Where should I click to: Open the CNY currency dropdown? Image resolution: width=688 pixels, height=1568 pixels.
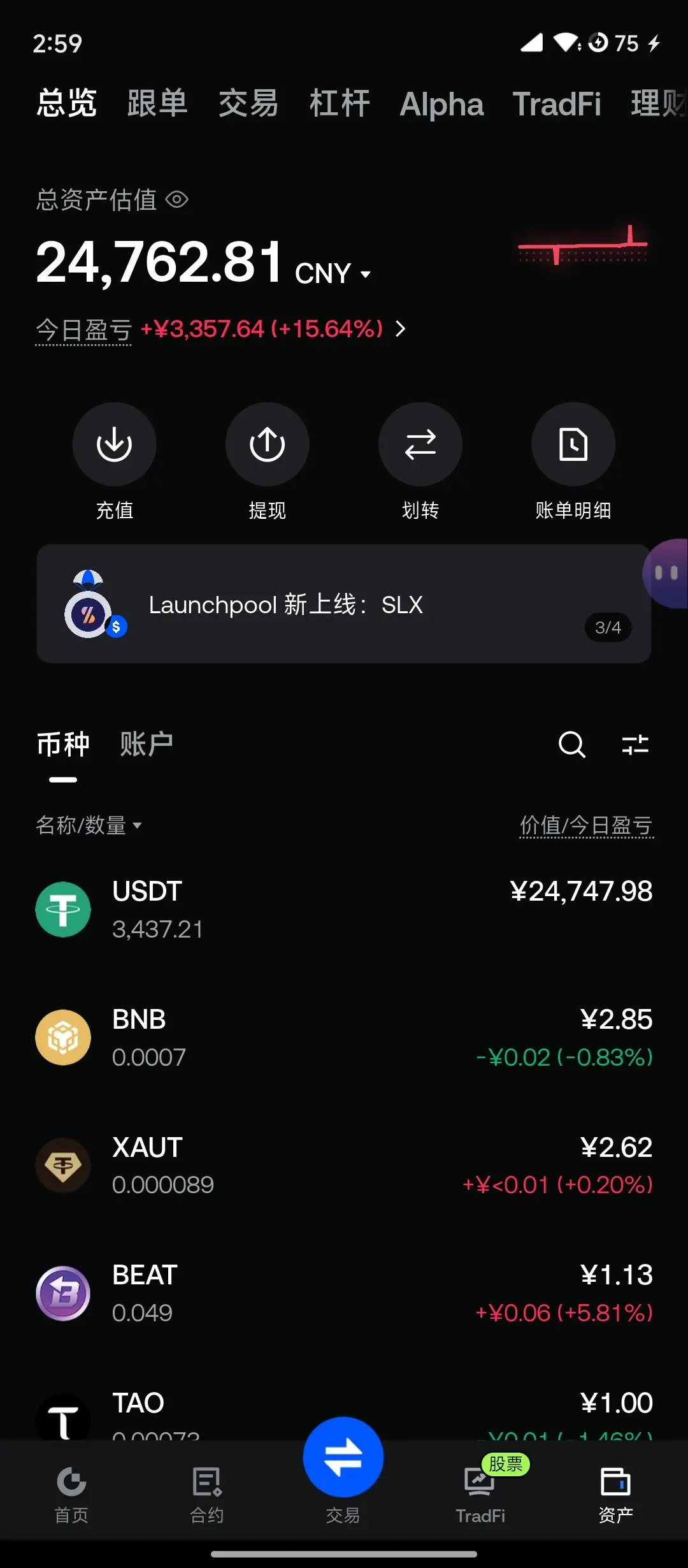[x=333, y=273]
